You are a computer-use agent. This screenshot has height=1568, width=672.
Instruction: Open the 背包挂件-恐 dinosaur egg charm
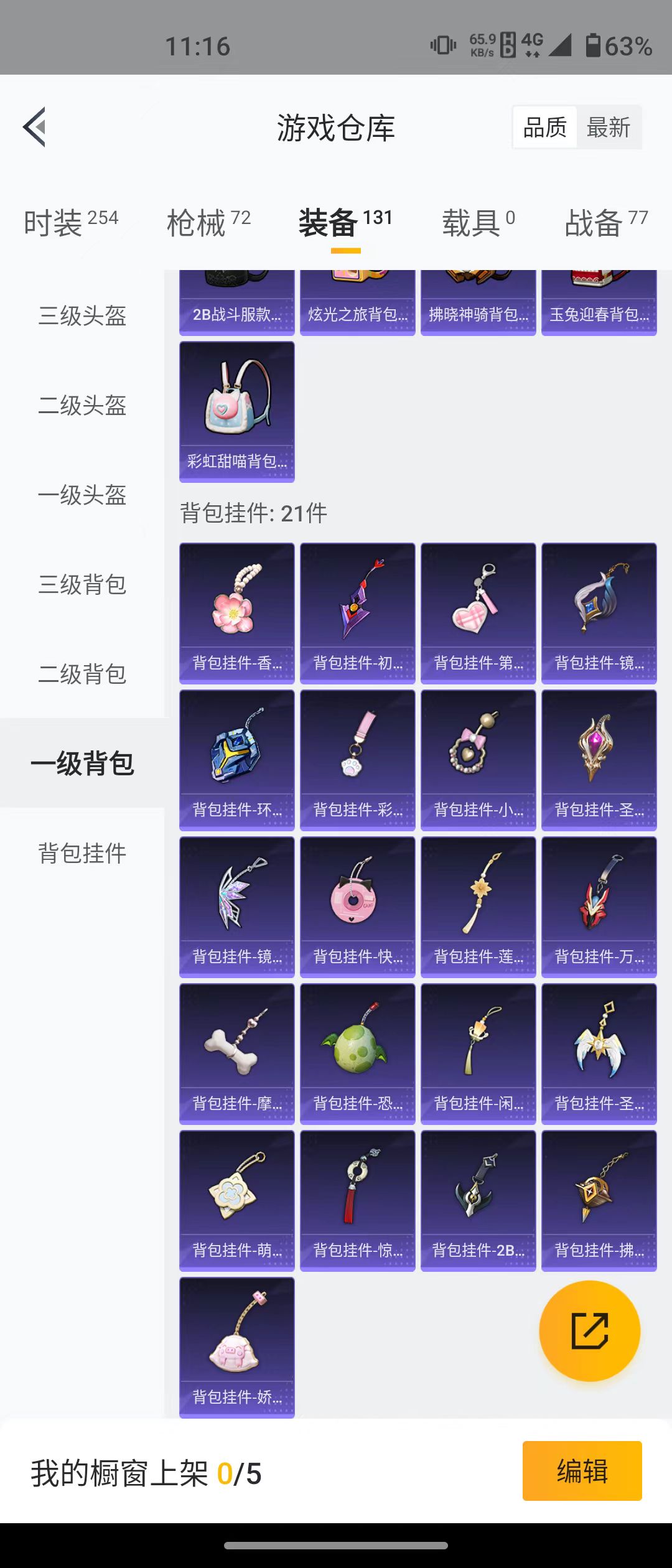coord(358,1053)
